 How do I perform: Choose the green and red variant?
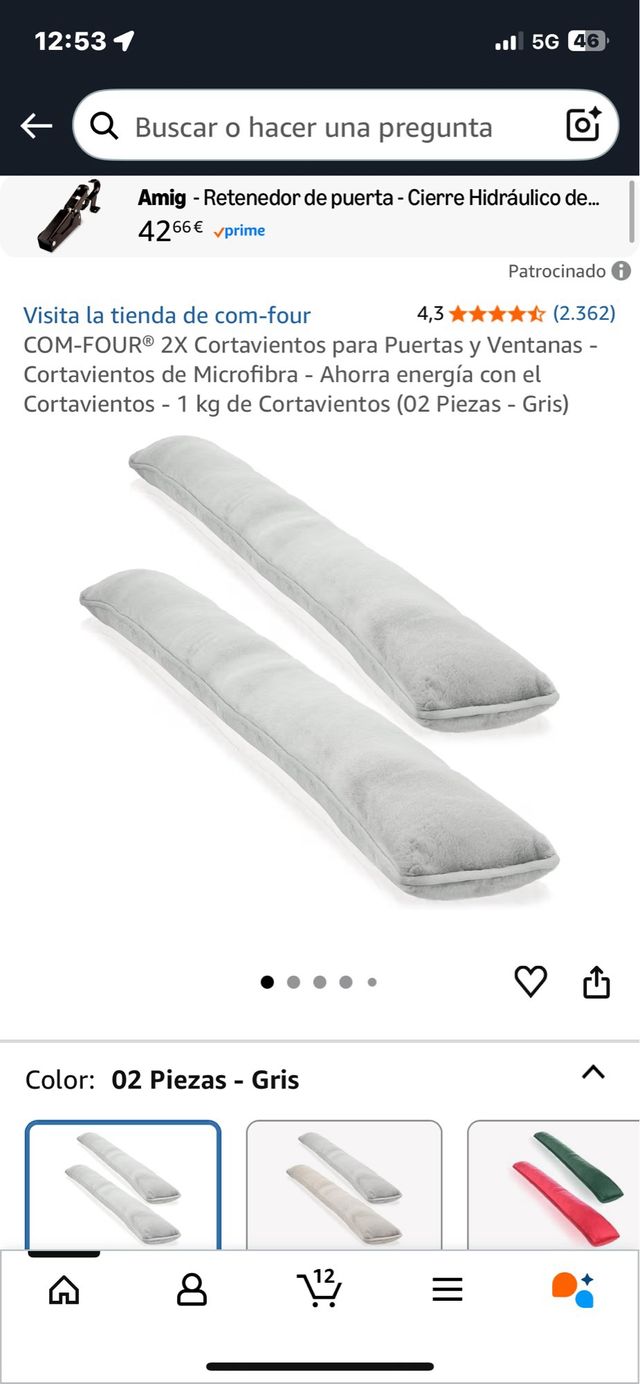pos(556,1184)
